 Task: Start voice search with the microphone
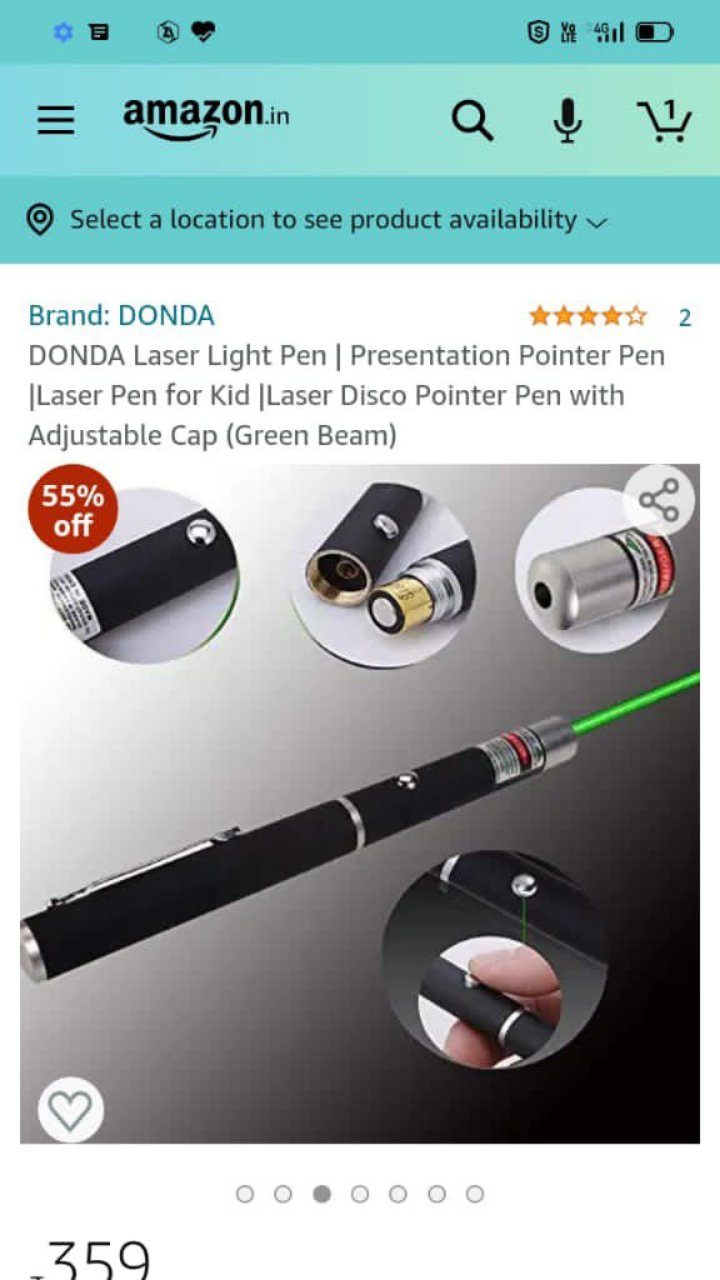pos(567,120)
